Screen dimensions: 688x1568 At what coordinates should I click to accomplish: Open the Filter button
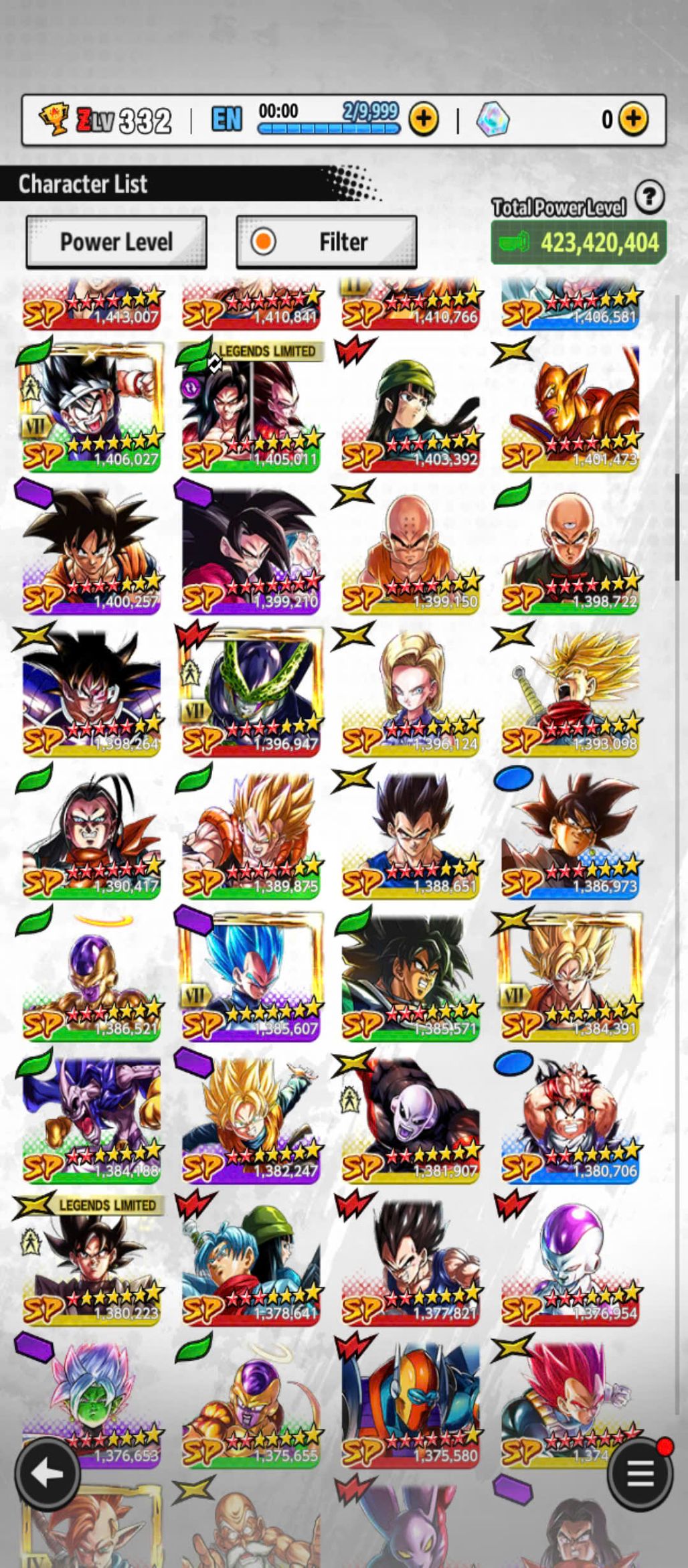[327, 242]
